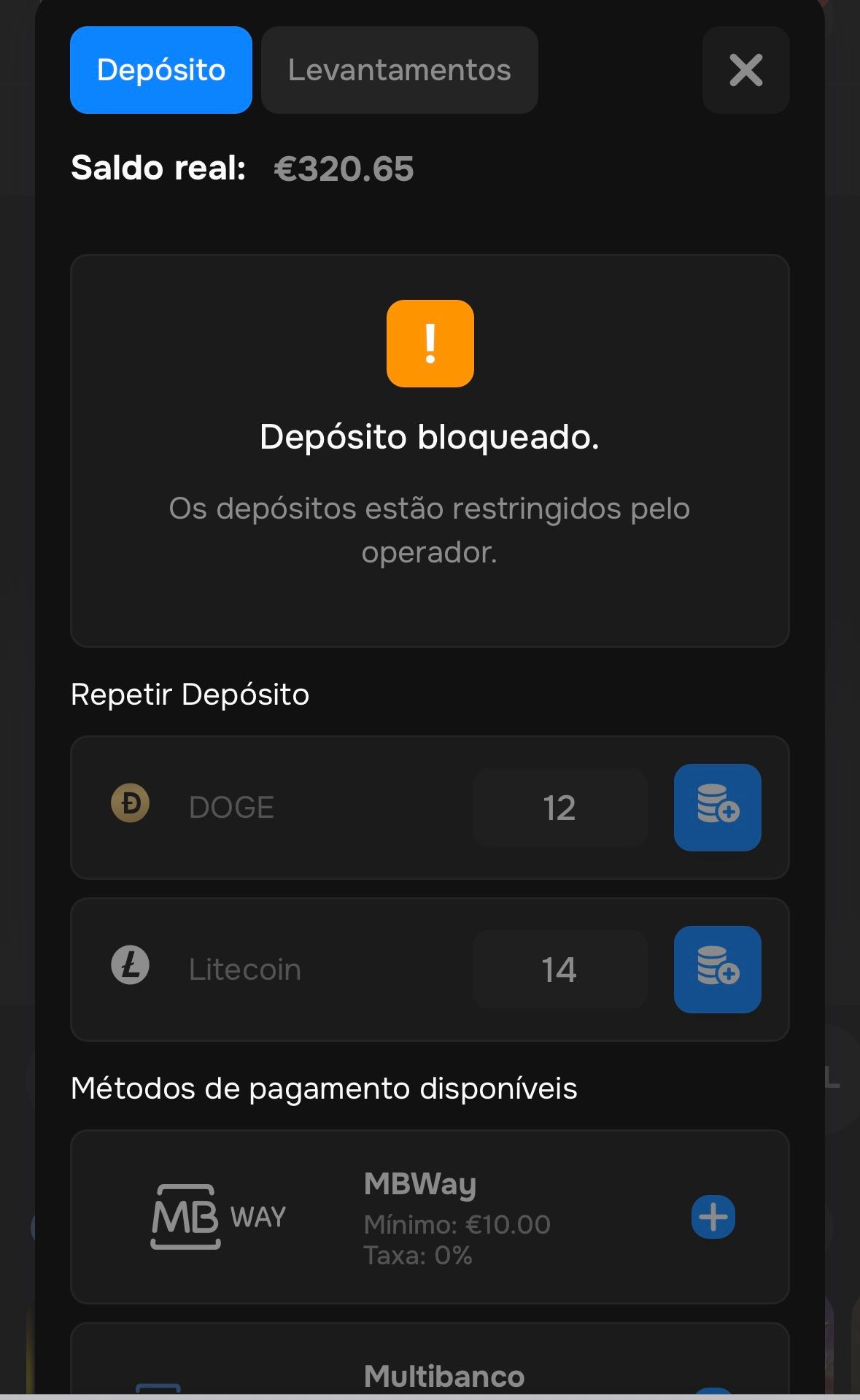Tap the blue plus icon for MBWay

(711, 1215)
